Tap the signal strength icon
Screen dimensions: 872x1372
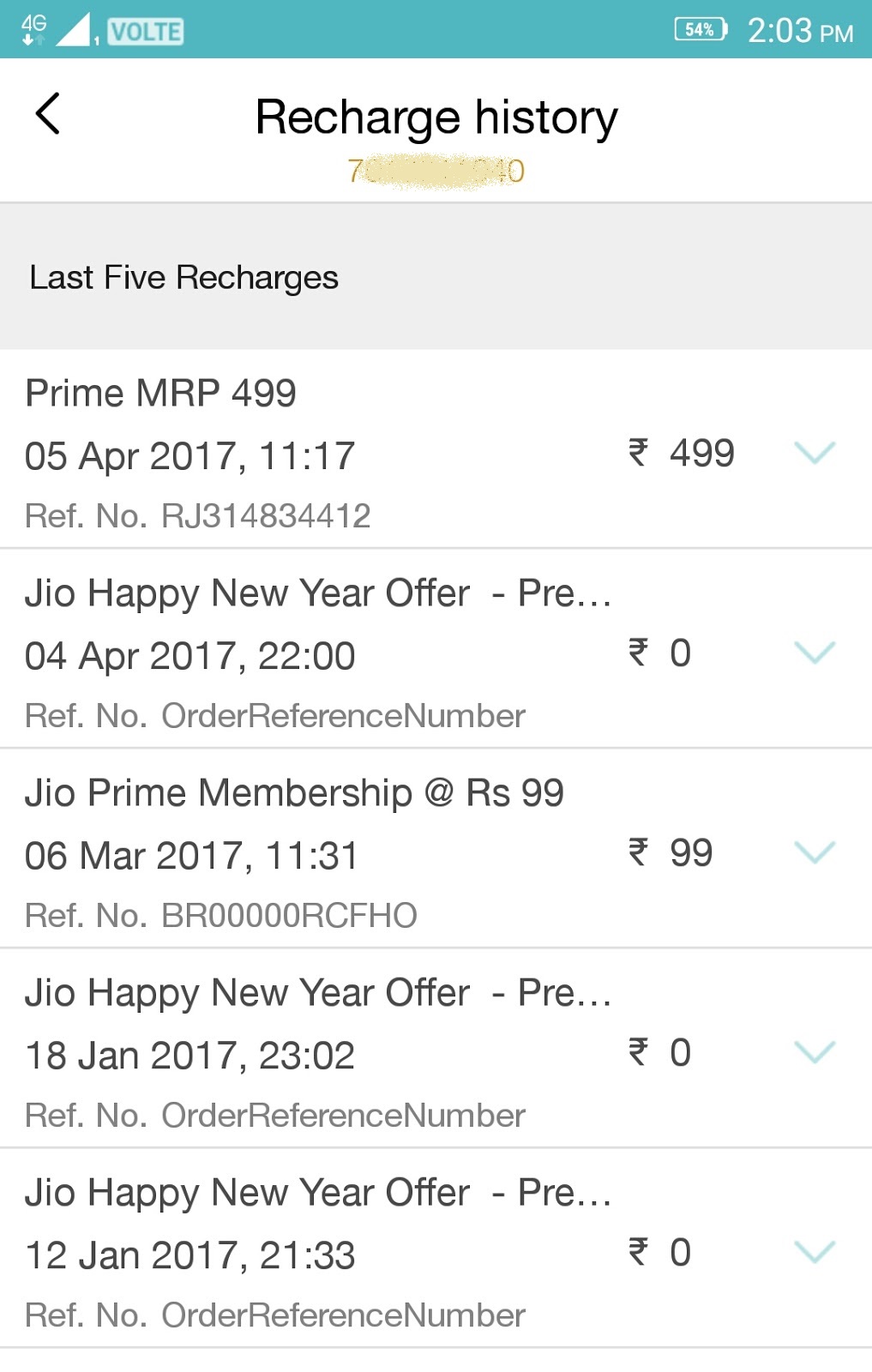[x=73, y=30]
